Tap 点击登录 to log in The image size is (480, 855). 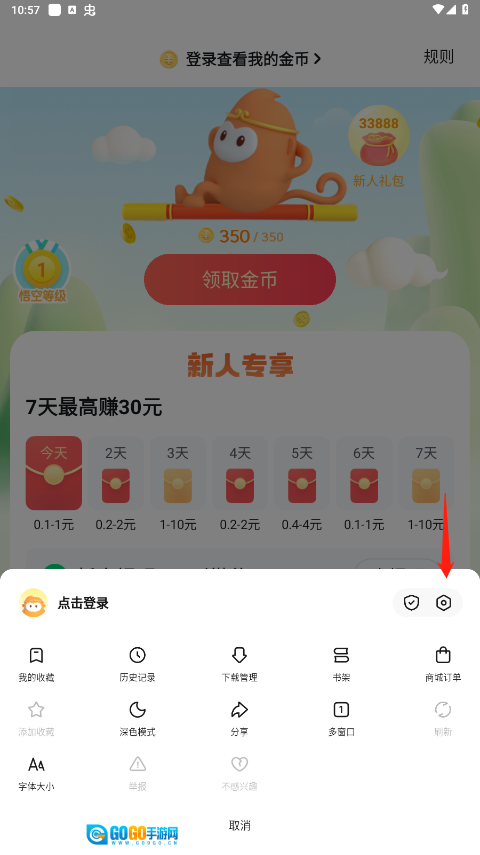[x=83, y=603]
